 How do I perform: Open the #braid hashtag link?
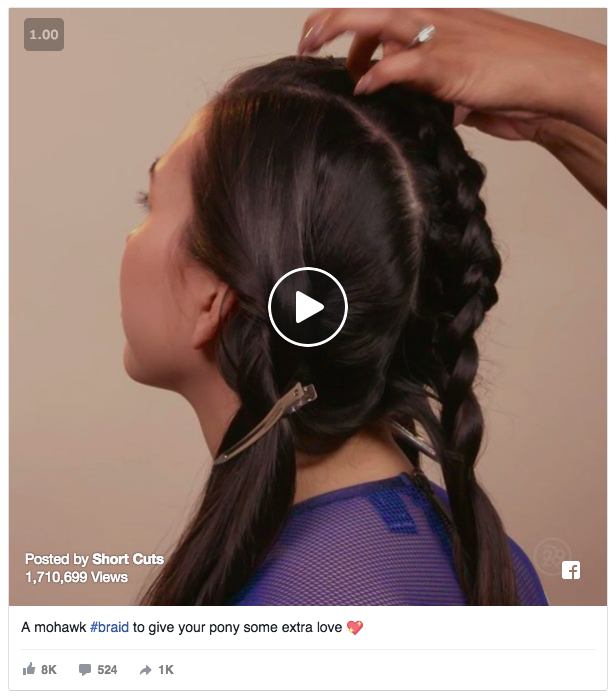pos(109,627)
